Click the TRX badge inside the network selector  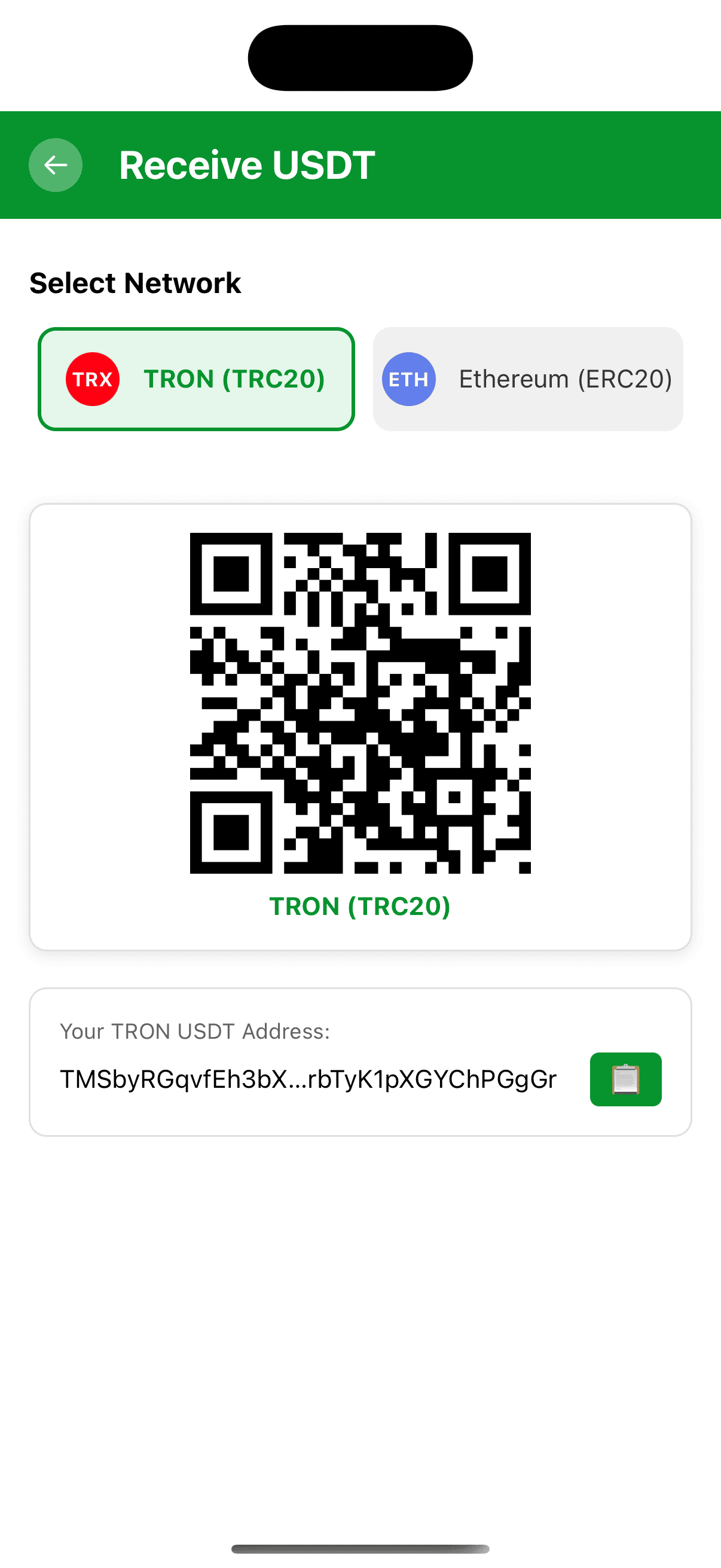[x=91, y=379]
